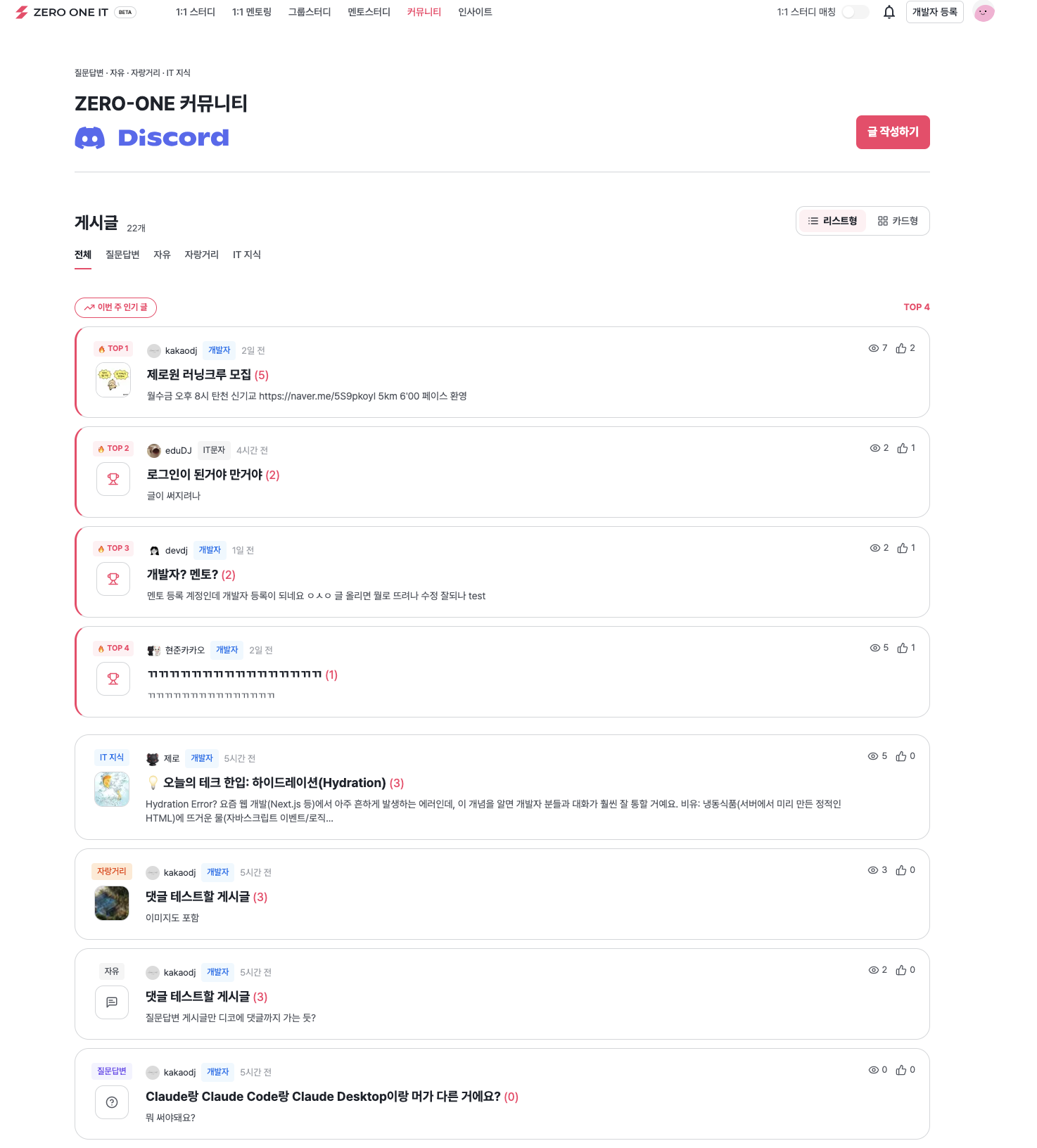
Task: Switch to the IT 지식 tab
Action: tap(247, 255)
